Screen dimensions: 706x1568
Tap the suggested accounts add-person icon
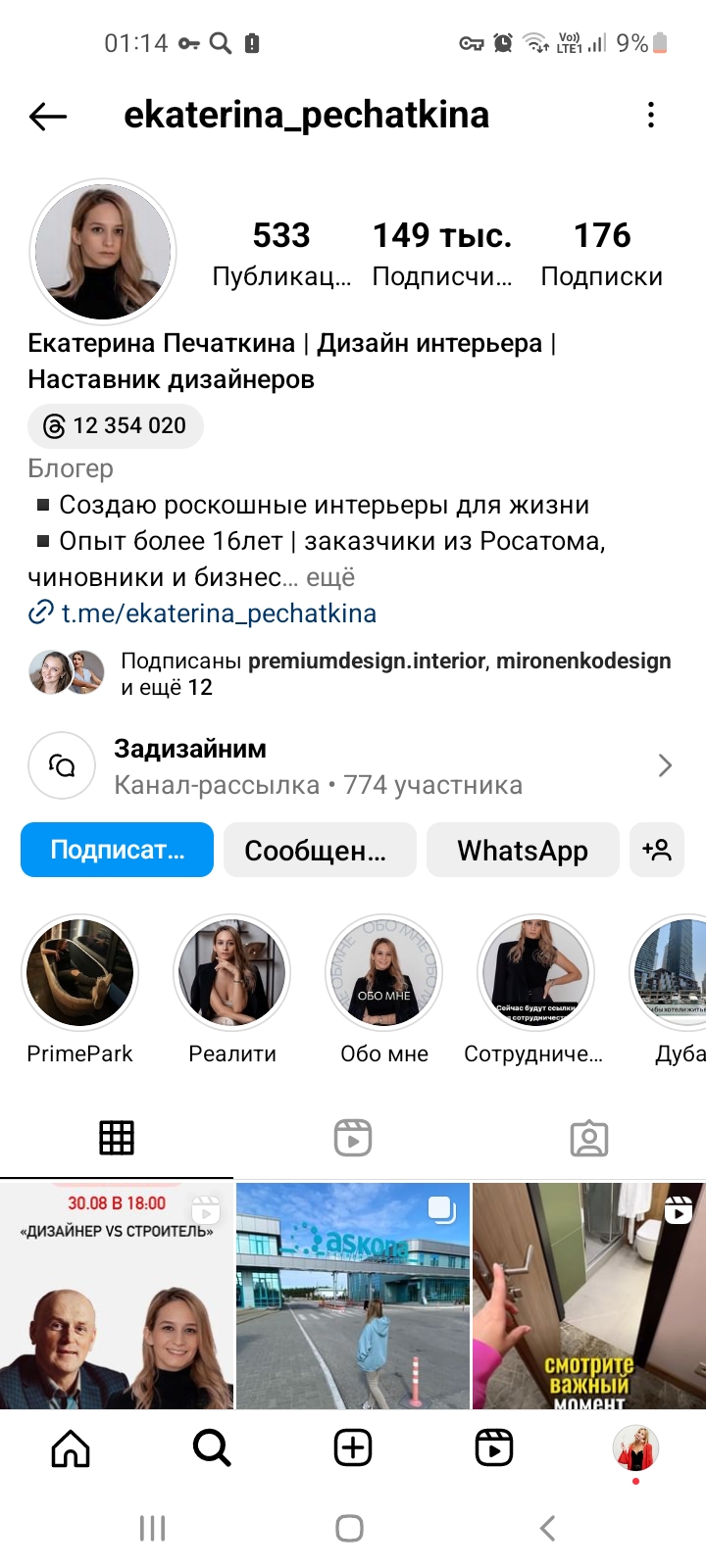[x=657, y=850]
